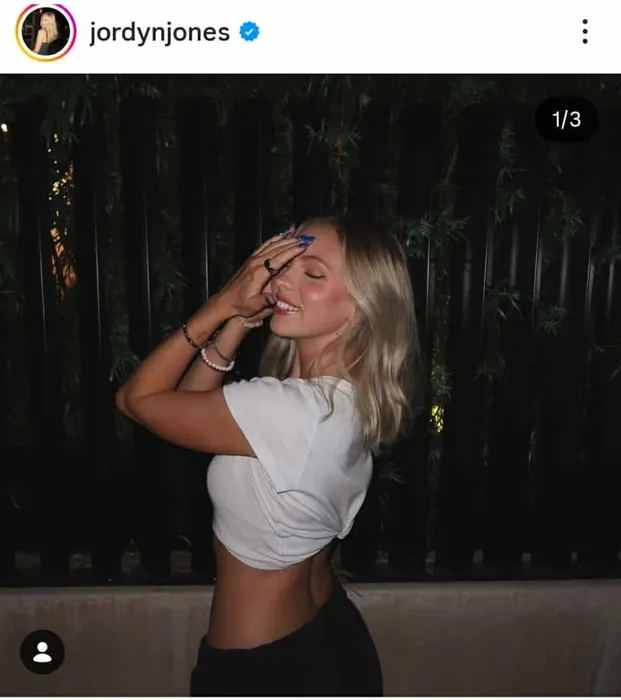Show tagged people on the photo

42,652
